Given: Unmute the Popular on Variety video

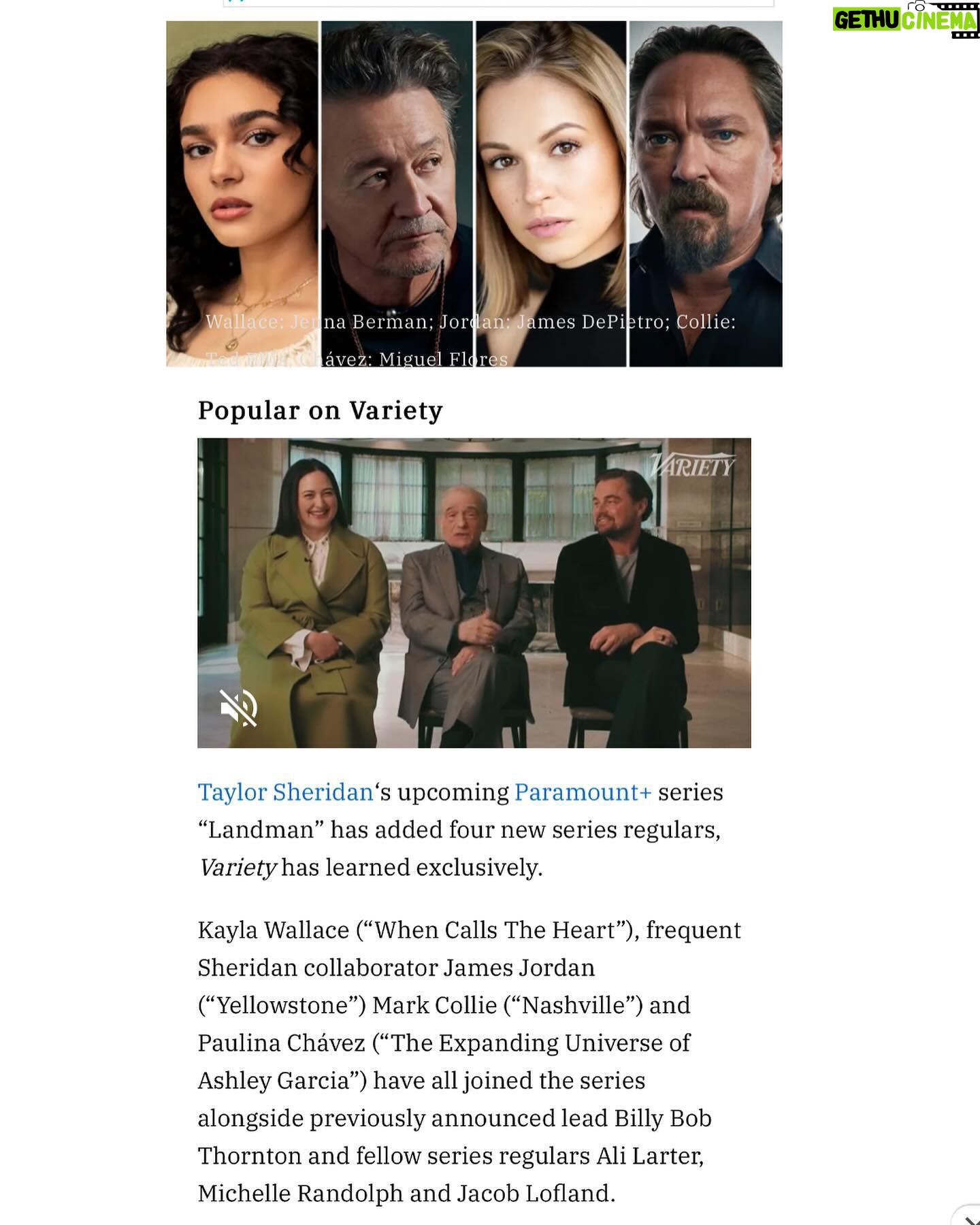Looking at the screenshot, I should [x=238, y=708].
